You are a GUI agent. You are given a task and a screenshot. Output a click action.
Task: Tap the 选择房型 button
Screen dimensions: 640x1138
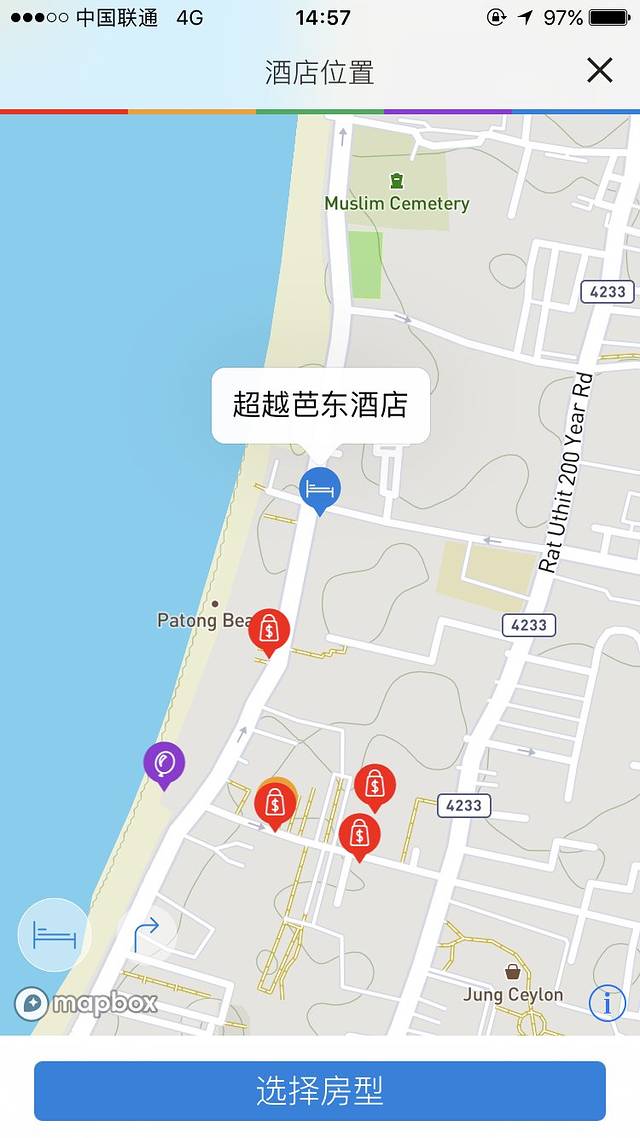point(320,1091)
